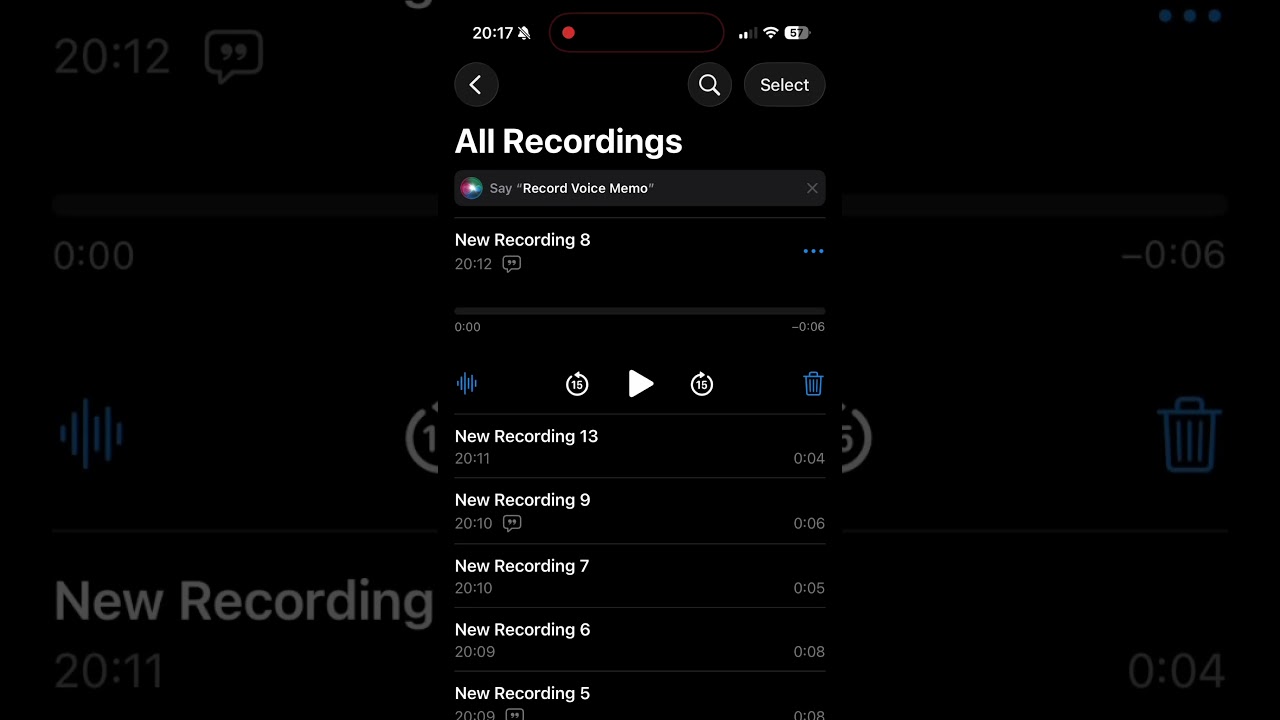Image resolution: width=1280 pixels, height=720 pixels.
Task: Play New Recording 8
Action: click(x=640, y=383)
